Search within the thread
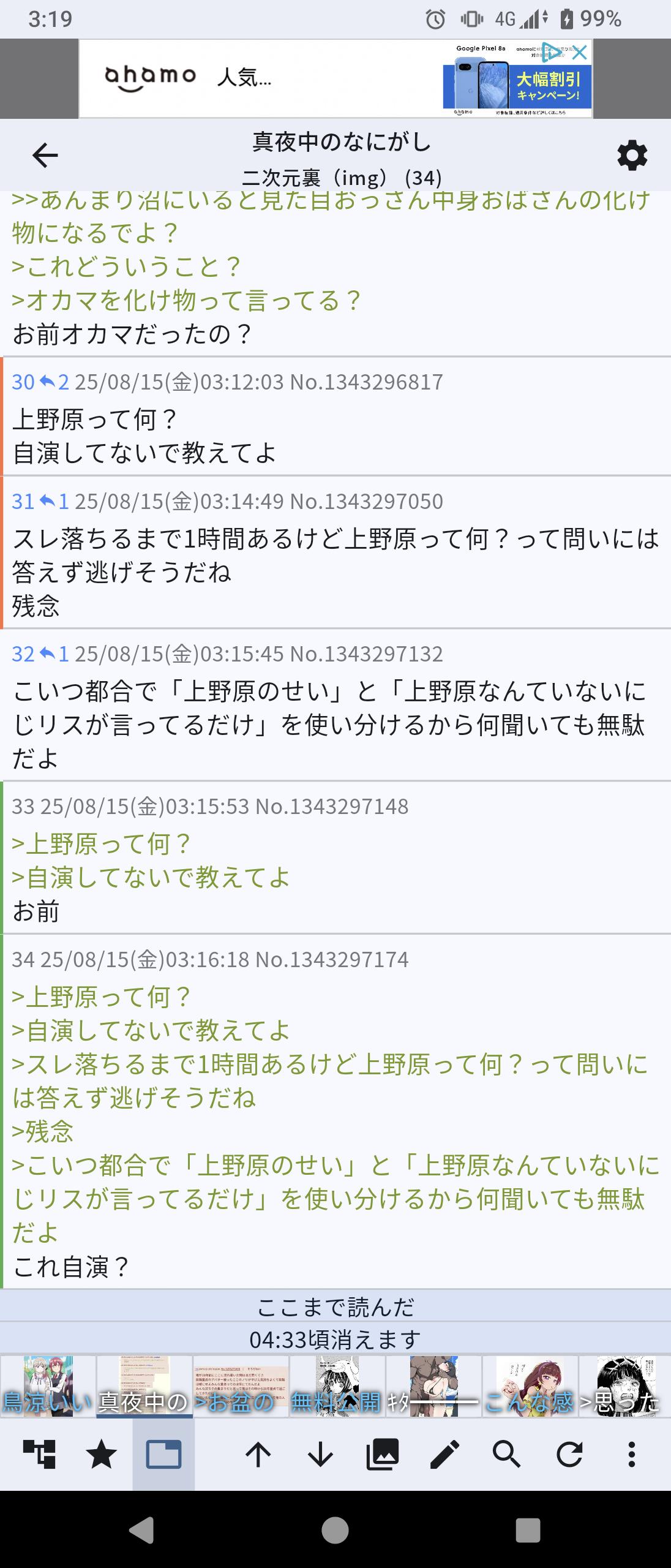 coord(506,1454)
